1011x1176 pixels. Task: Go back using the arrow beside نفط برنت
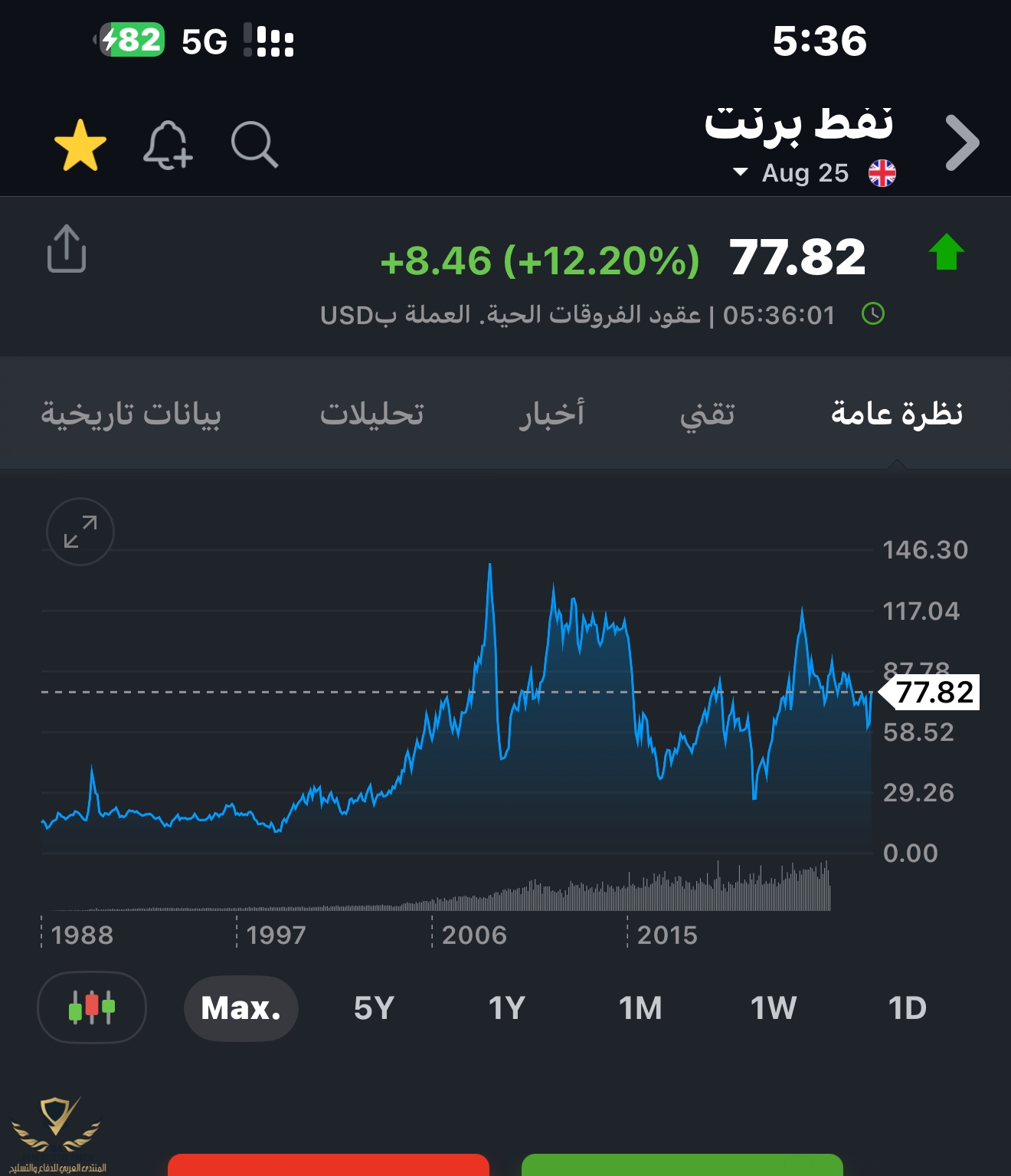pos(961,143)
